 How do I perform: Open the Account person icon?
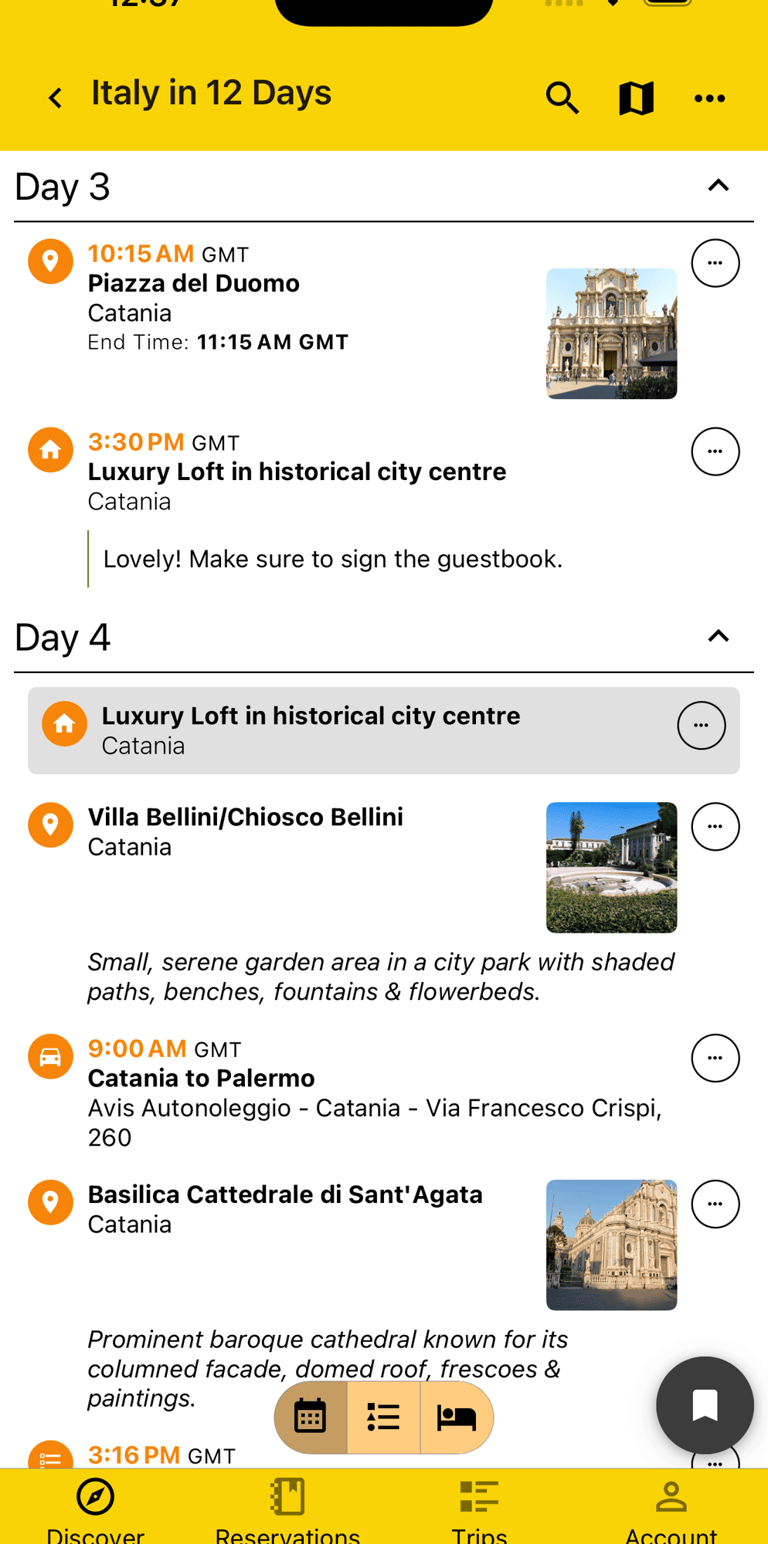[671, 1497]
